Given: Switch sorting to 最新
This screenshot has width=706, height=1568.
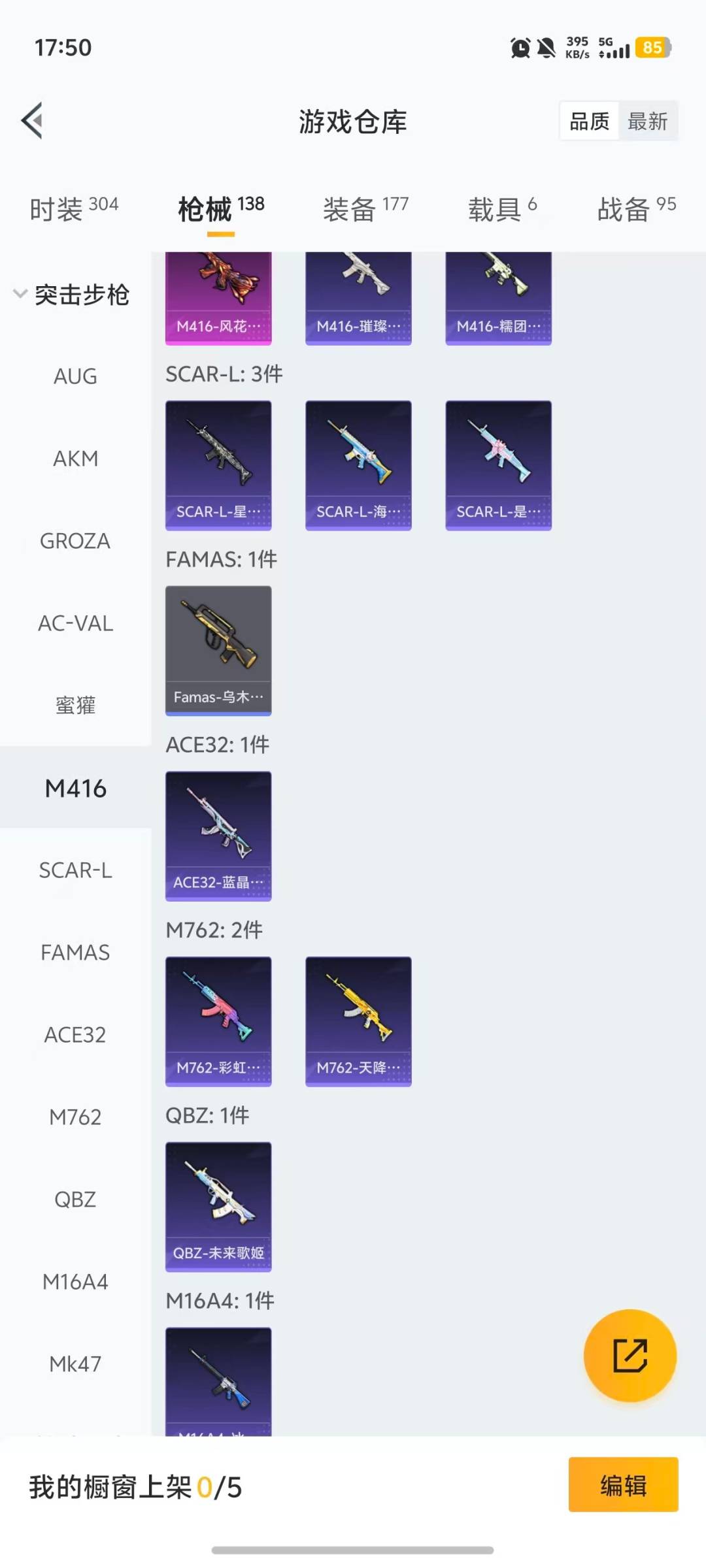Looking at the screenshot, I should 648,121.
